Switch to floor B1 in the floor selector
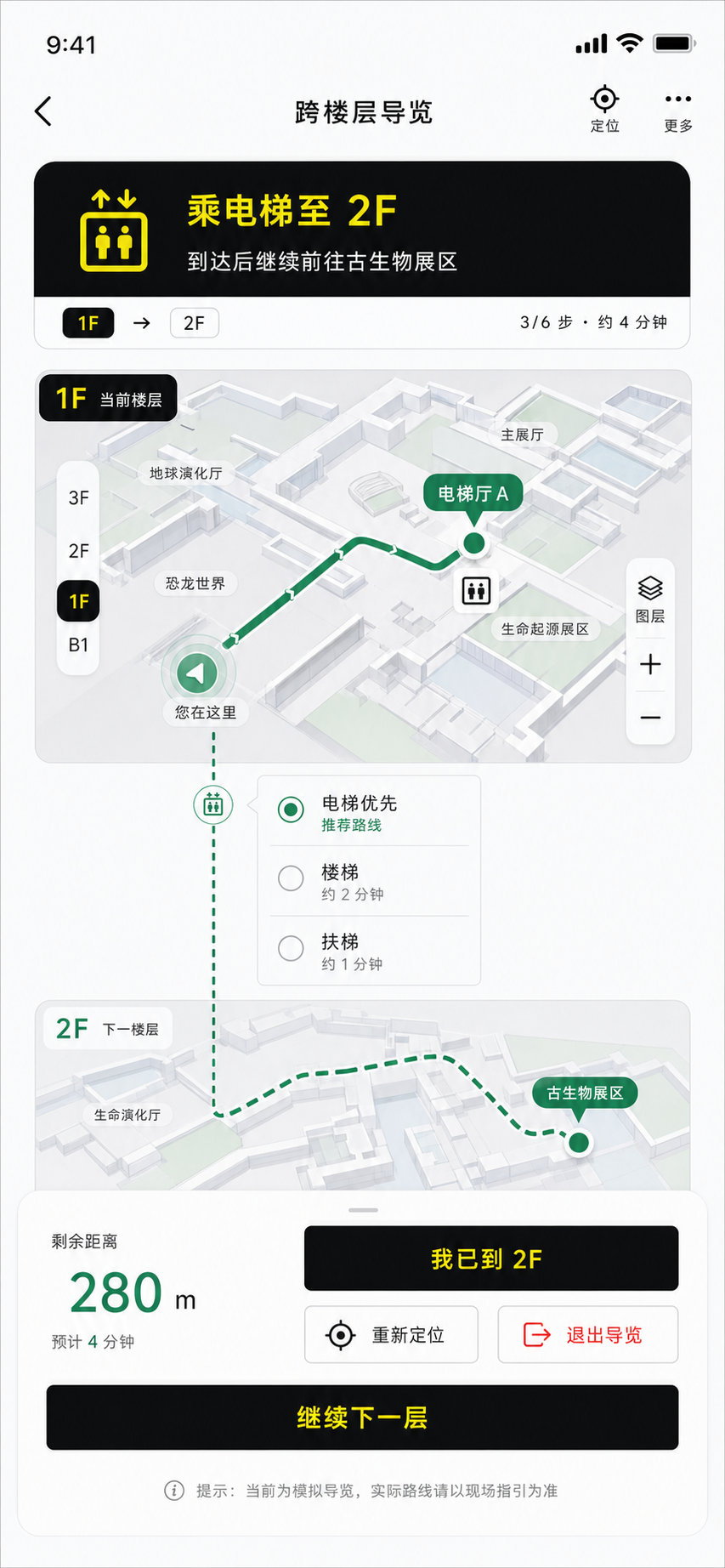The height and width of the screenshot is (1568, 725). tap(78, 645)
